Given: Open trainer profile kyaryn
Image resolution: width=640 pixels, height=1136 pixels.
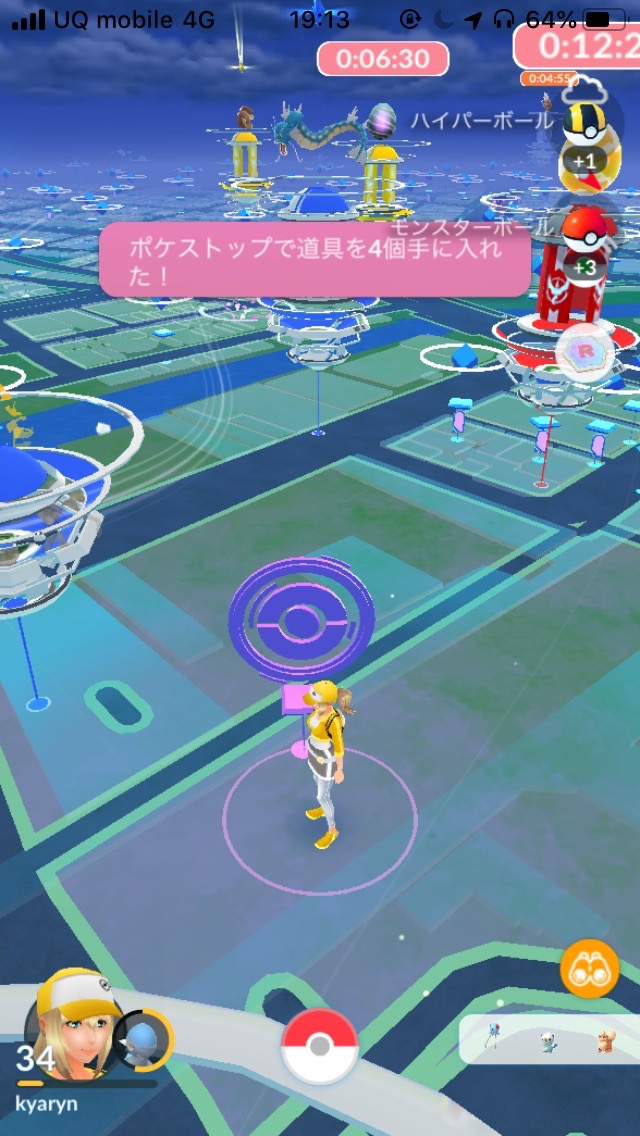Looking at the screenshot, I should (x=70, y=1030).
